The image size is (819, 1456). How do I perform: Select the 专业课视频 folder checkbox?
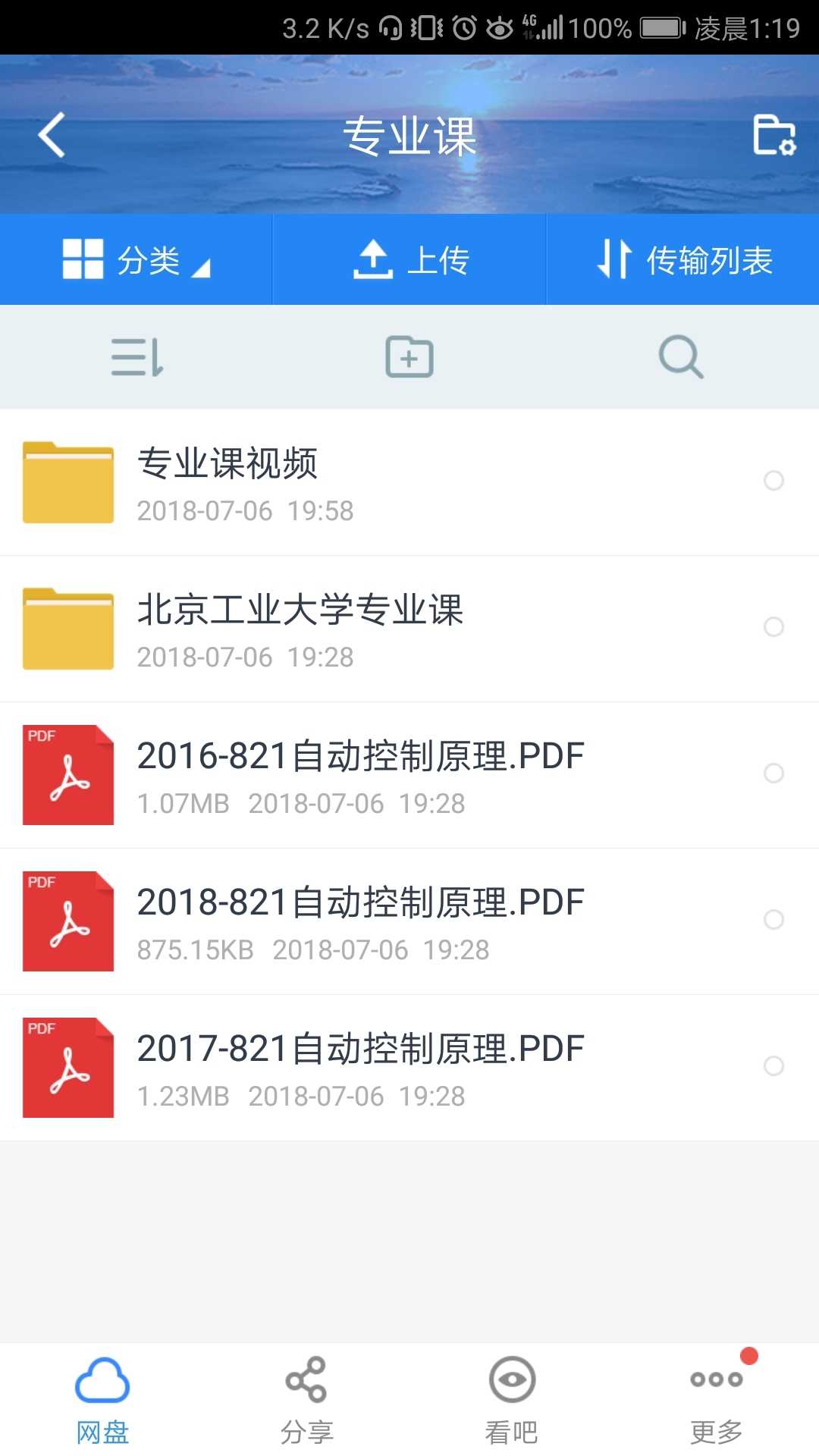tap(773, 480)
